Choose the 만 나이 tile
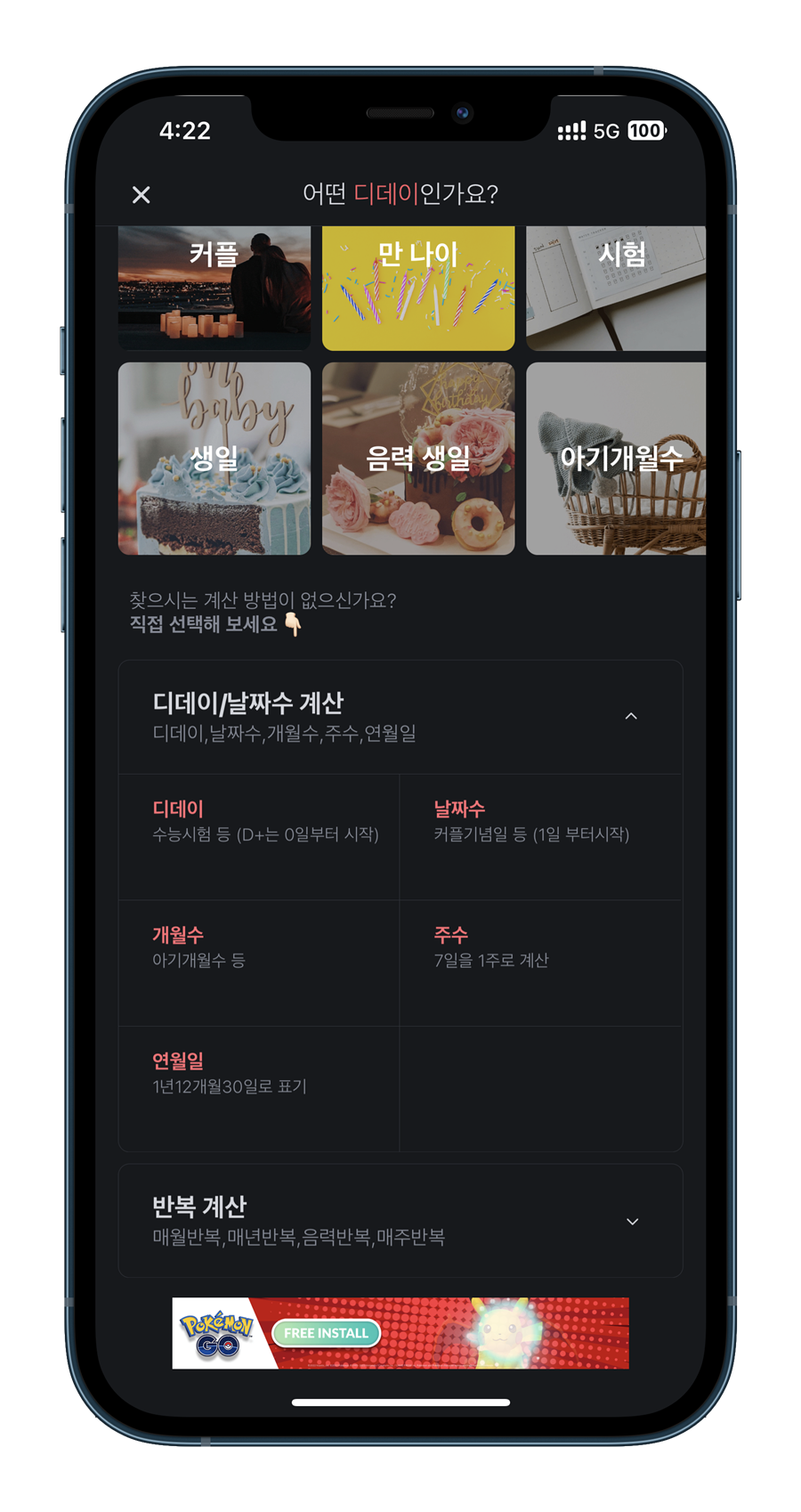The width and height of the screenshot is (801, 1512). coord(418,288)
